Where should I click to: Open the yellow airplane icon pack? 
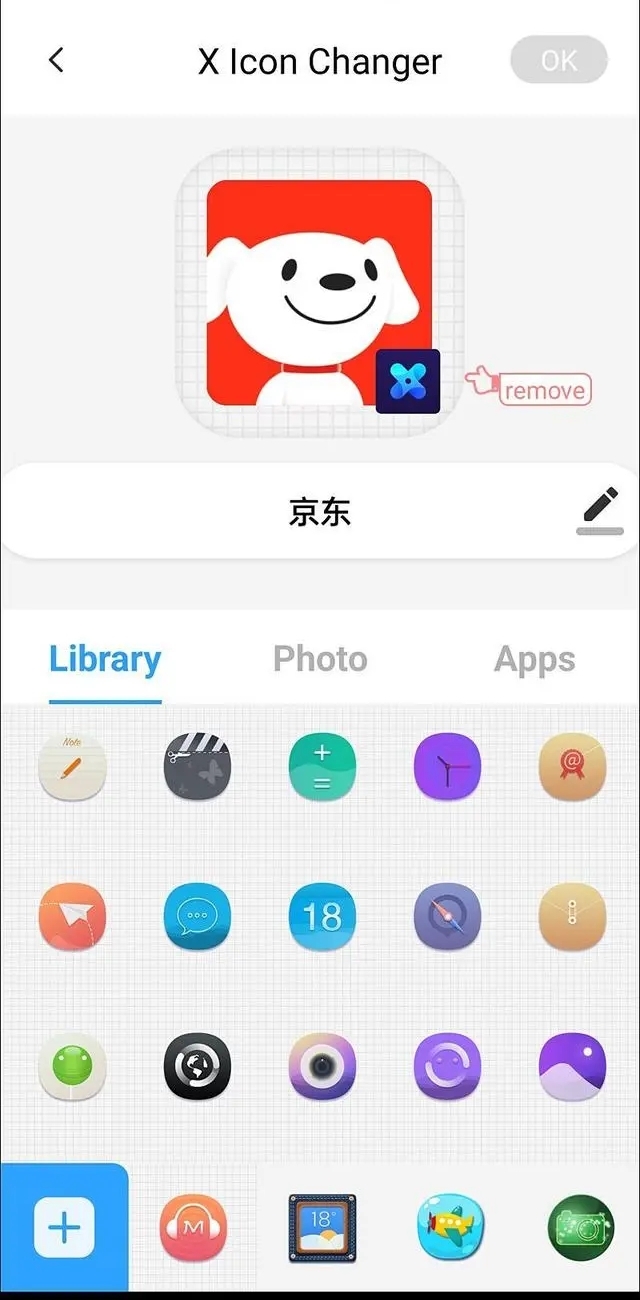450,1227
